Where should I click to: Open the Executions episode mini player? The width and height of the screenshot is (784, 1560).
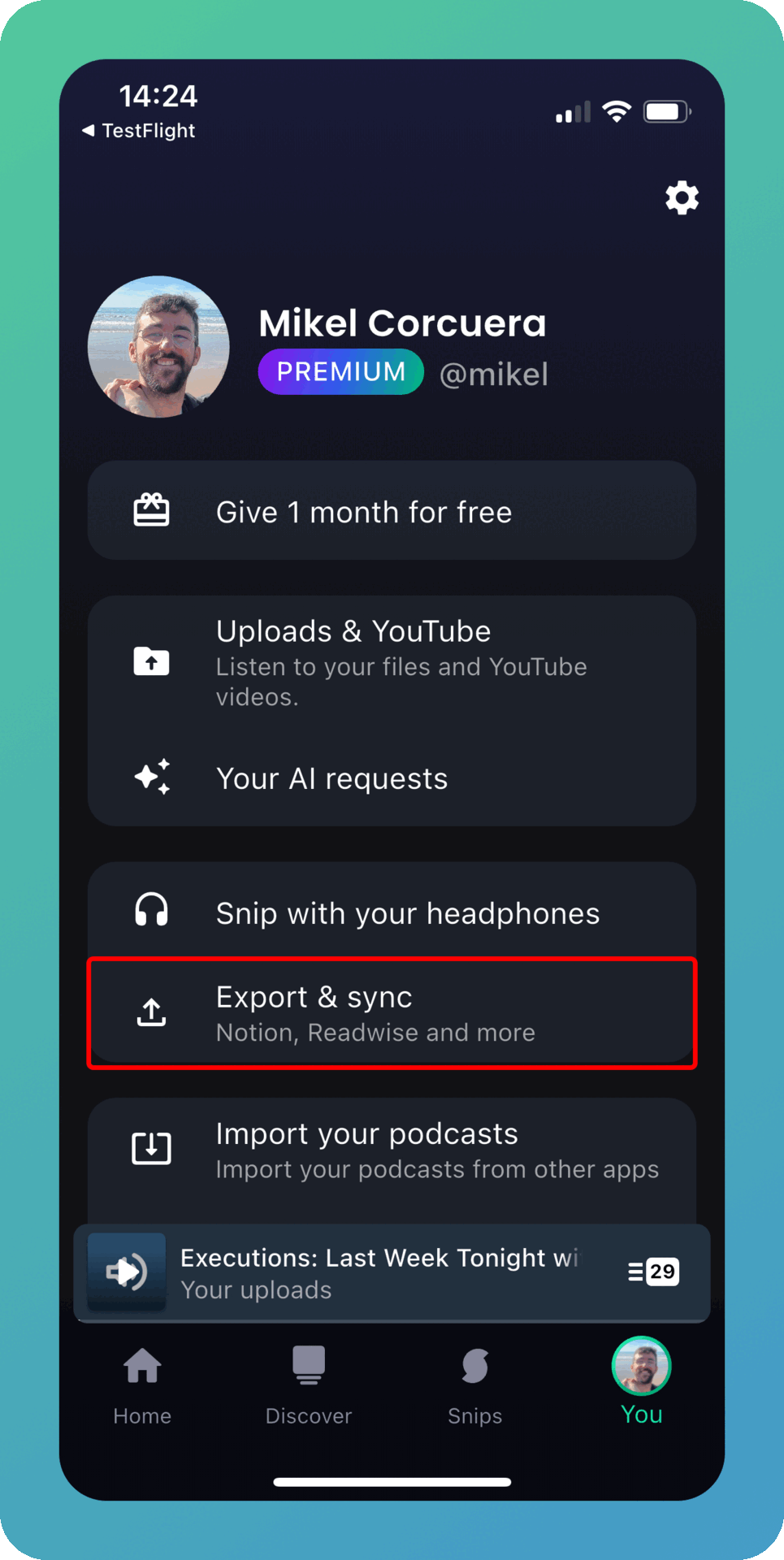coord(357,1272)
